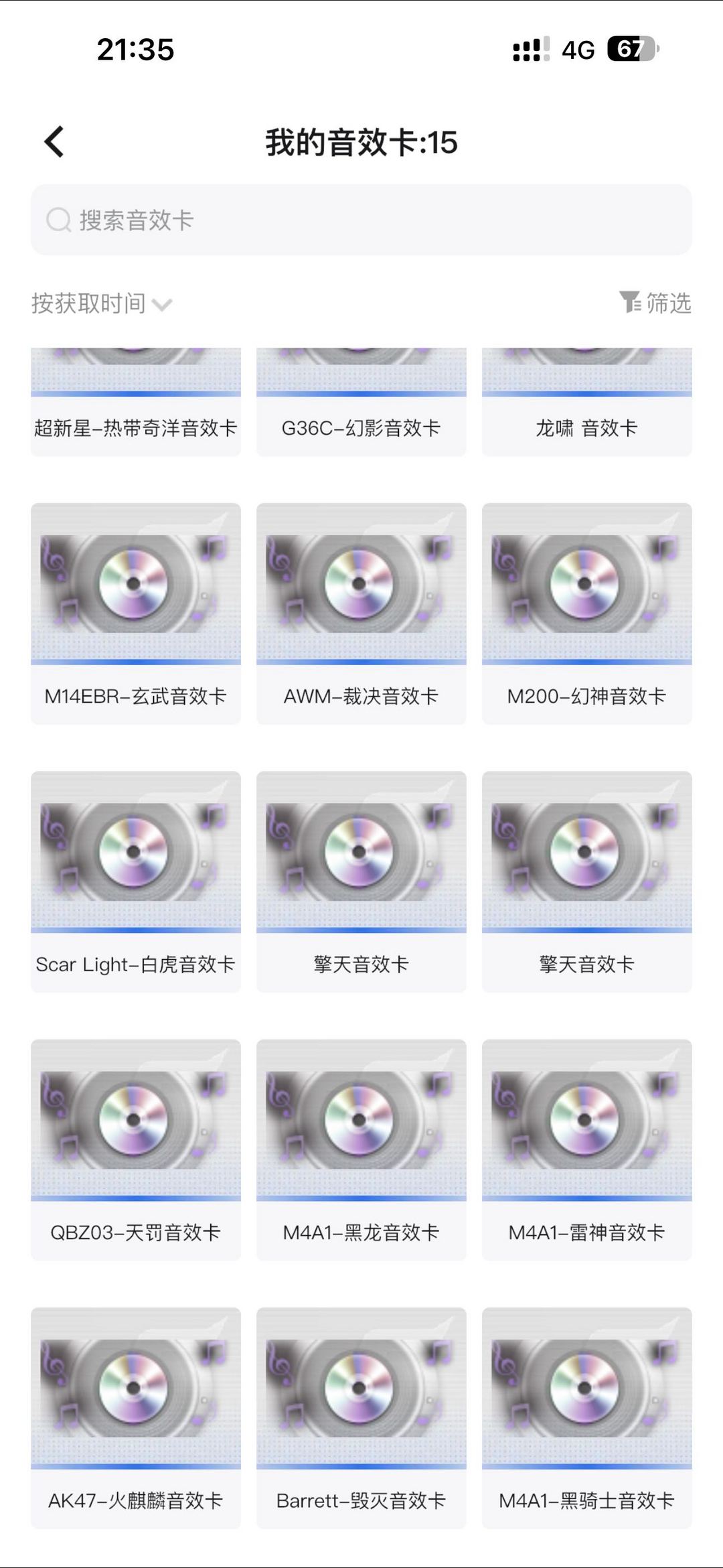Select the G36C-幻影音效卡 label

pos(360,427)
